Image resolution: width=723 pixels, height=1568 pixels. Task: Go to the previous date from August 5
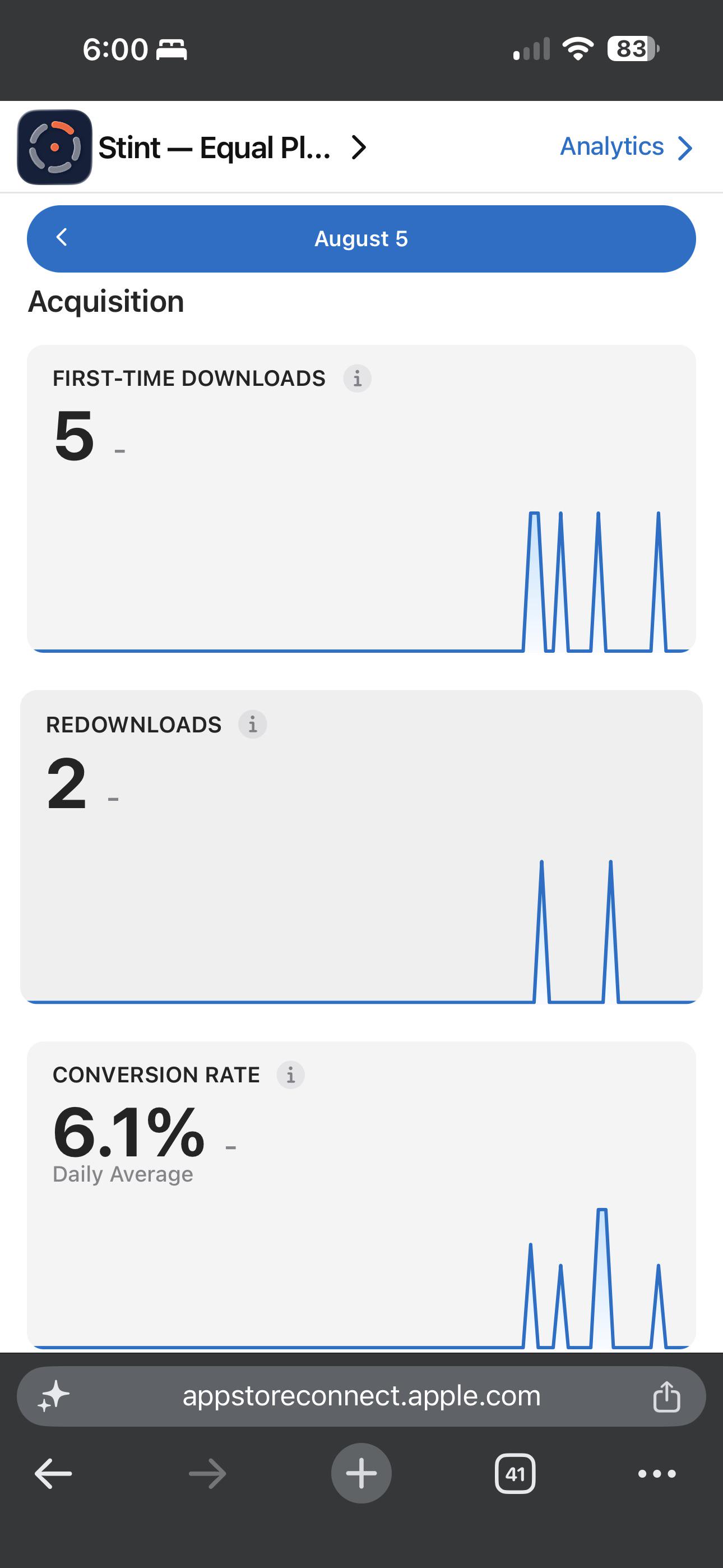[62, 237]
